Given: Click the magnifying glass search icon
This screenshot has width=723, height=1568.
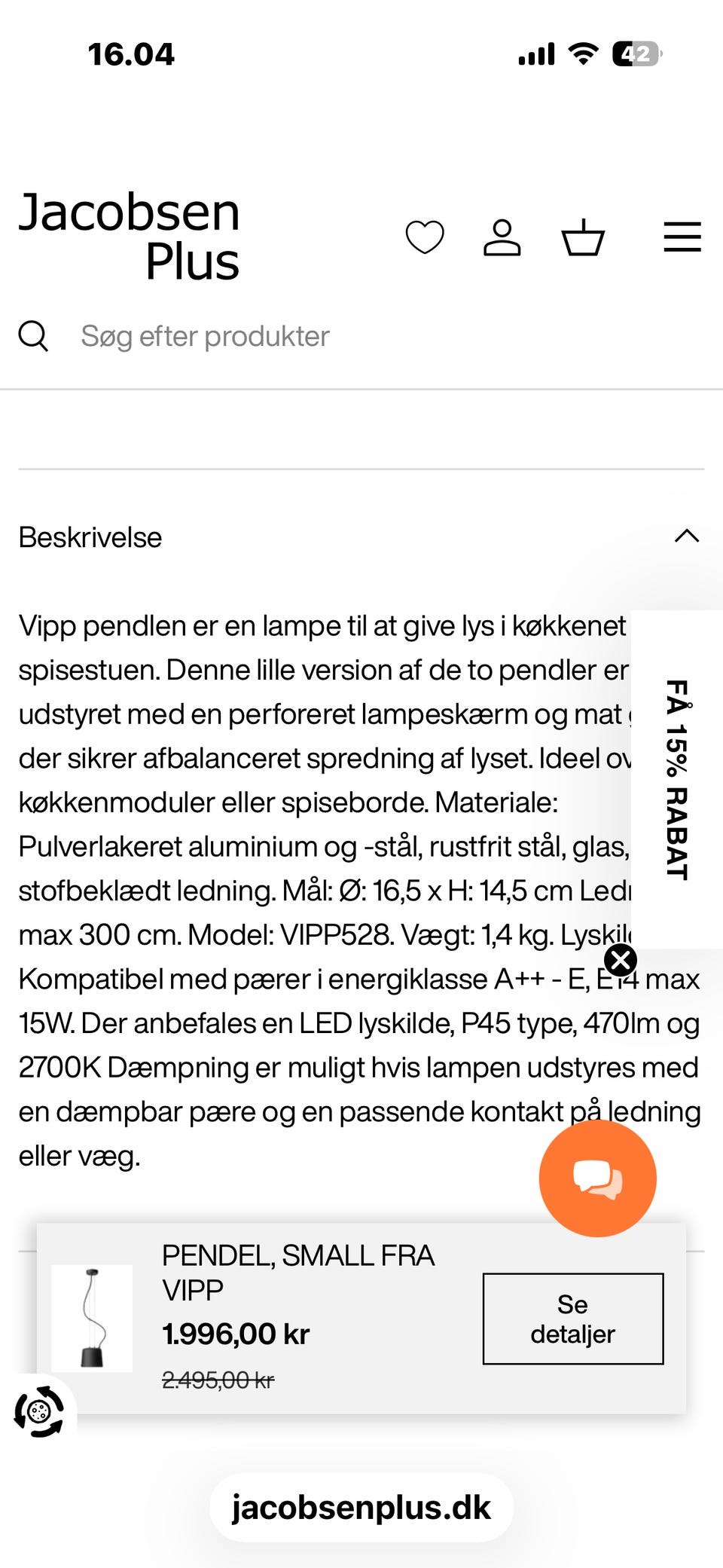Looking at the screenshot, I should click(x=35, y=336).
